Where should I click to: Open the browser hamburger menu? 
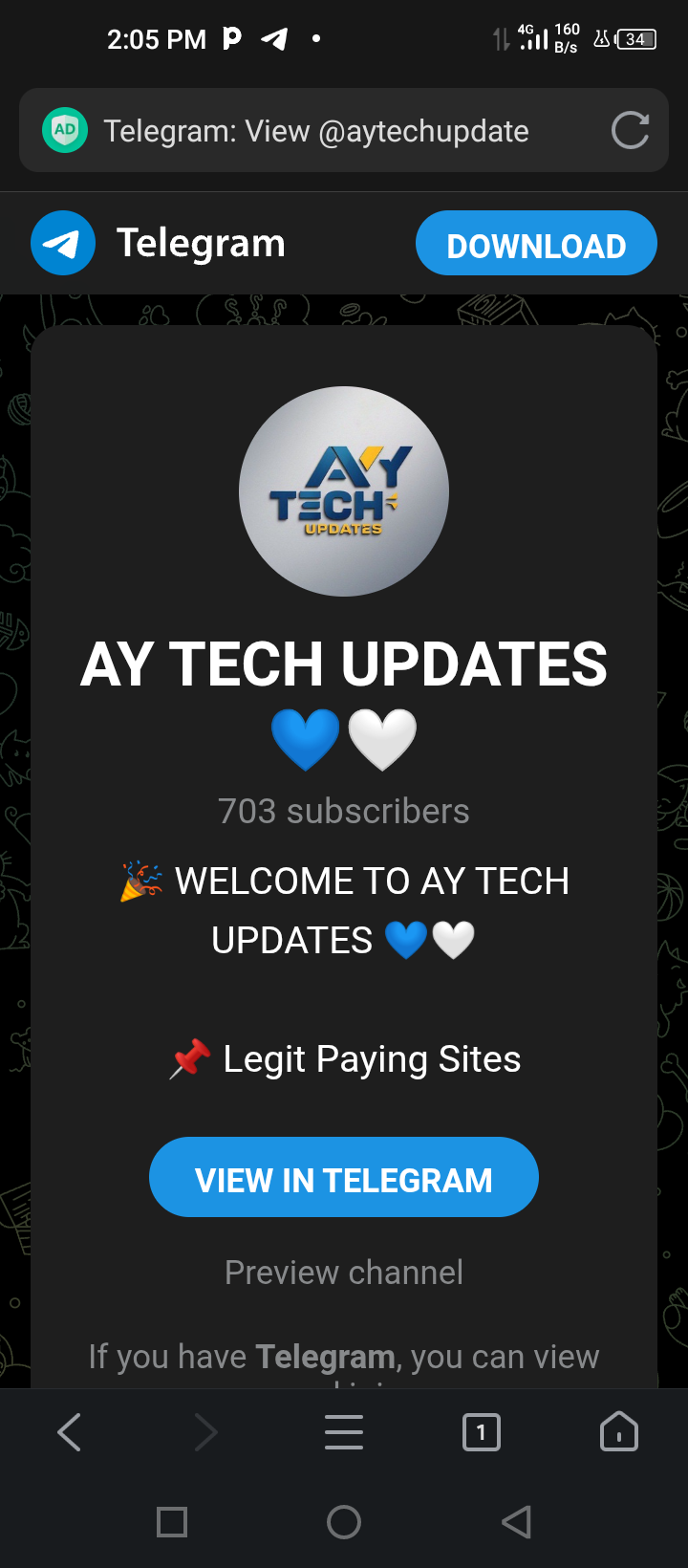pyautogui.click(x=344, y=1432)
